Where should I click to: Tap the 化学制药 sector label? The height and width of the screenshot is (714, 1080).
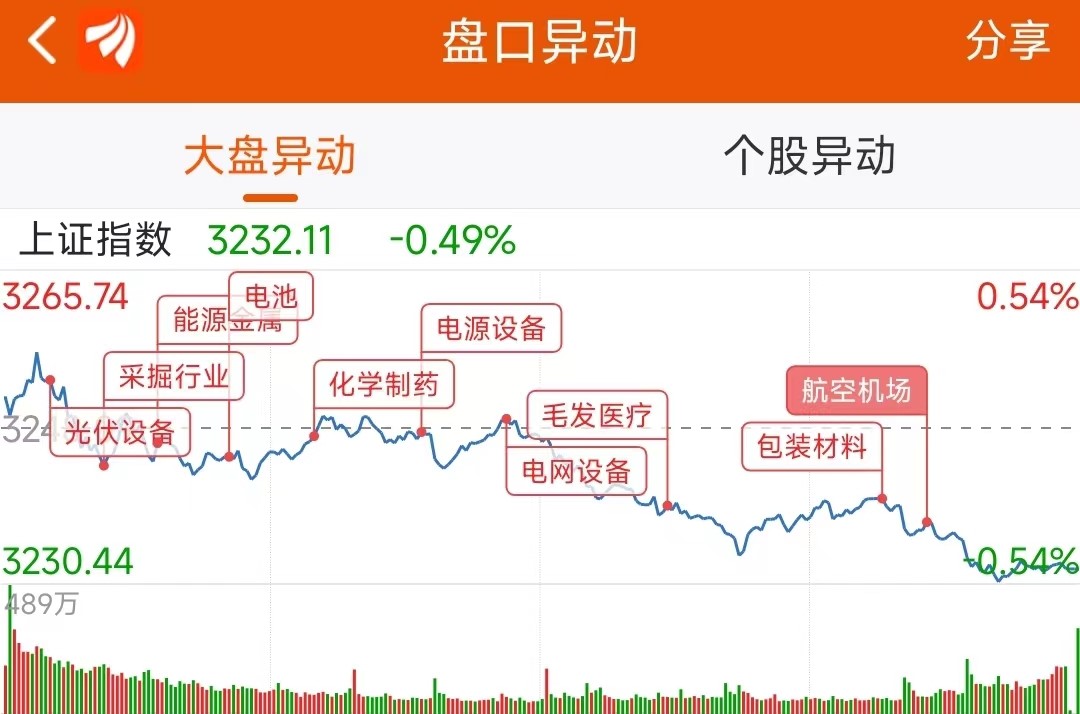pos(384,384)
